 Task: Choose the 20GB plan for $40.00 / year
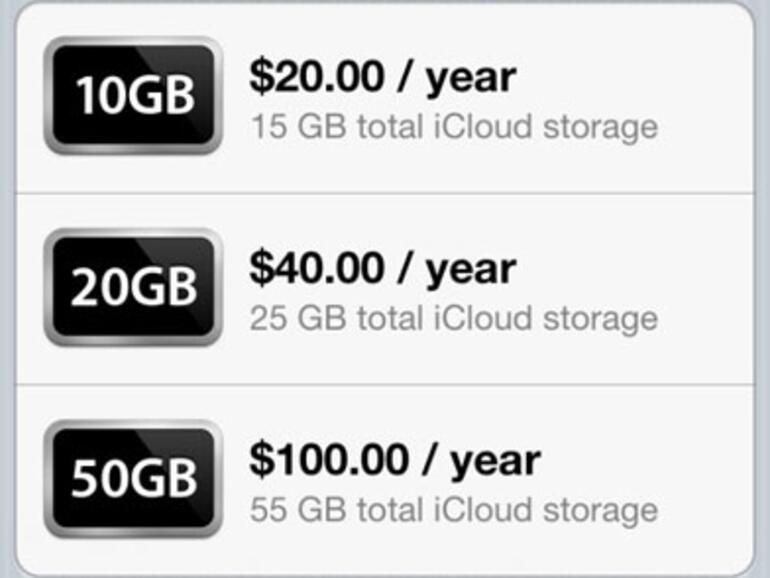pyautogui.click(x=384, y=288)
